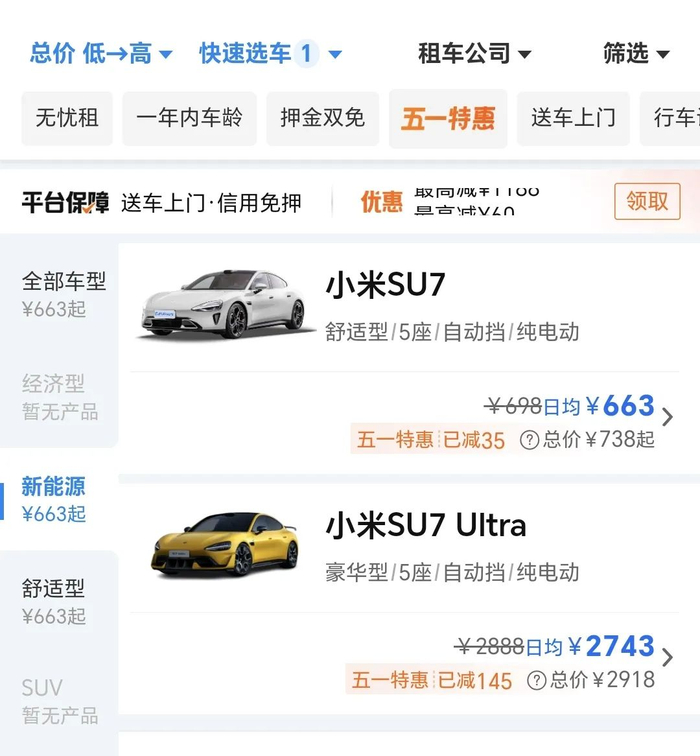The image size is (700, 756).
Task: Expand the 快速选车 dropdown
Action: [x=270, y=53]
